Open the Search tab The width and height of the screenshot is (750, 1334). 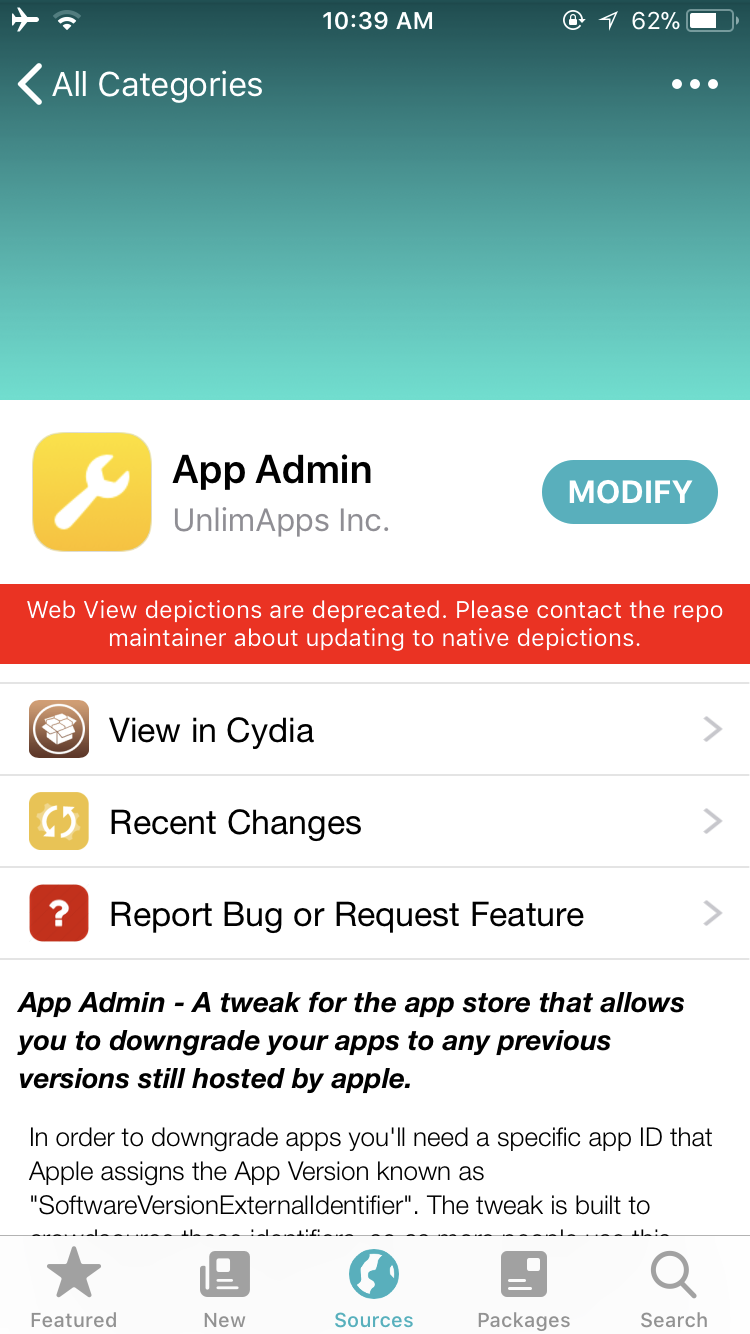(674, 1290)
